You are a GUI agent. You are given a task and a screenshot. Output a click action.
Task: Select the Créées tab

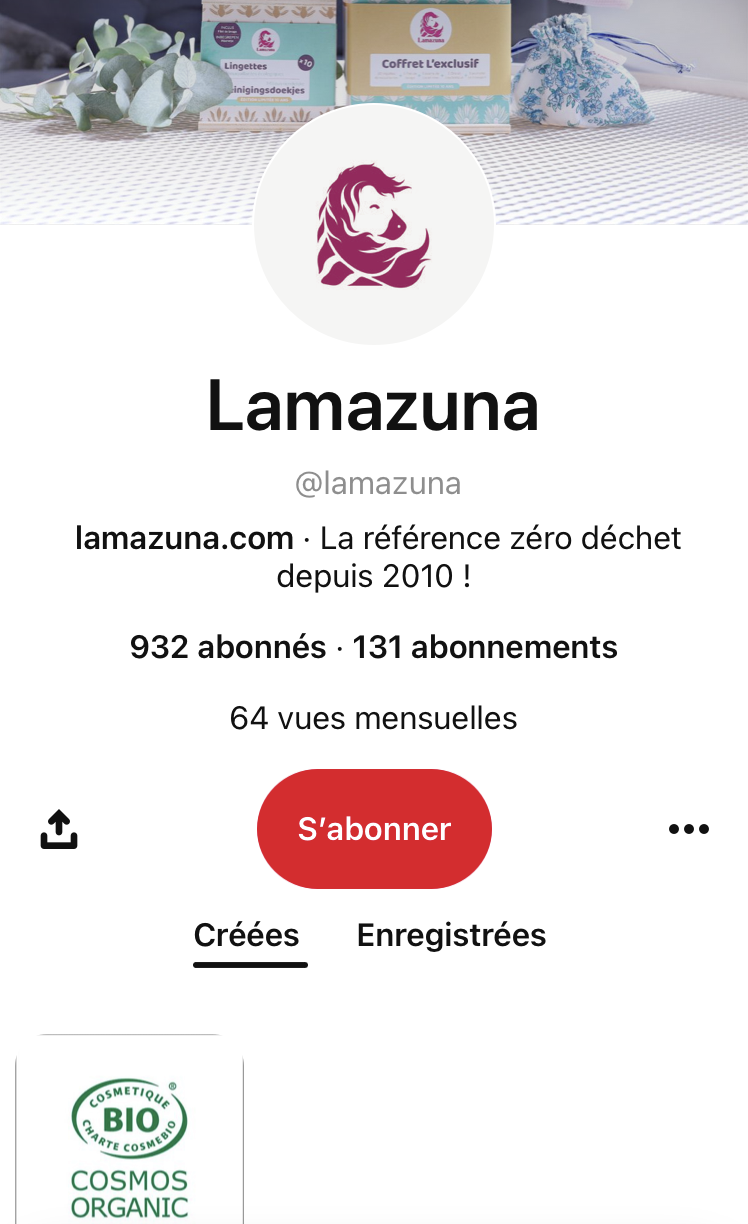247,935
